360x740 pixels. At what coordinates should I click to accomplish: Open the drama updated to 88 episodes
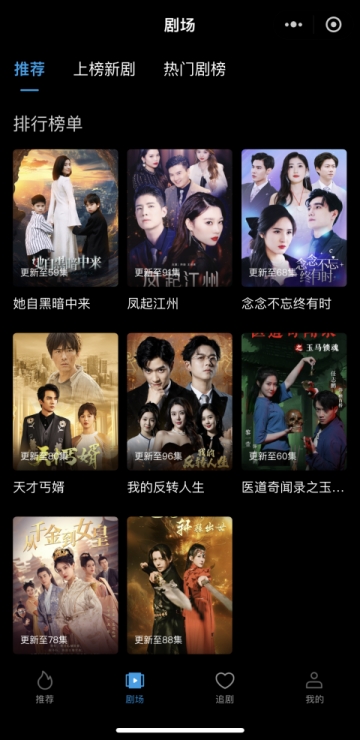(180, 585)
